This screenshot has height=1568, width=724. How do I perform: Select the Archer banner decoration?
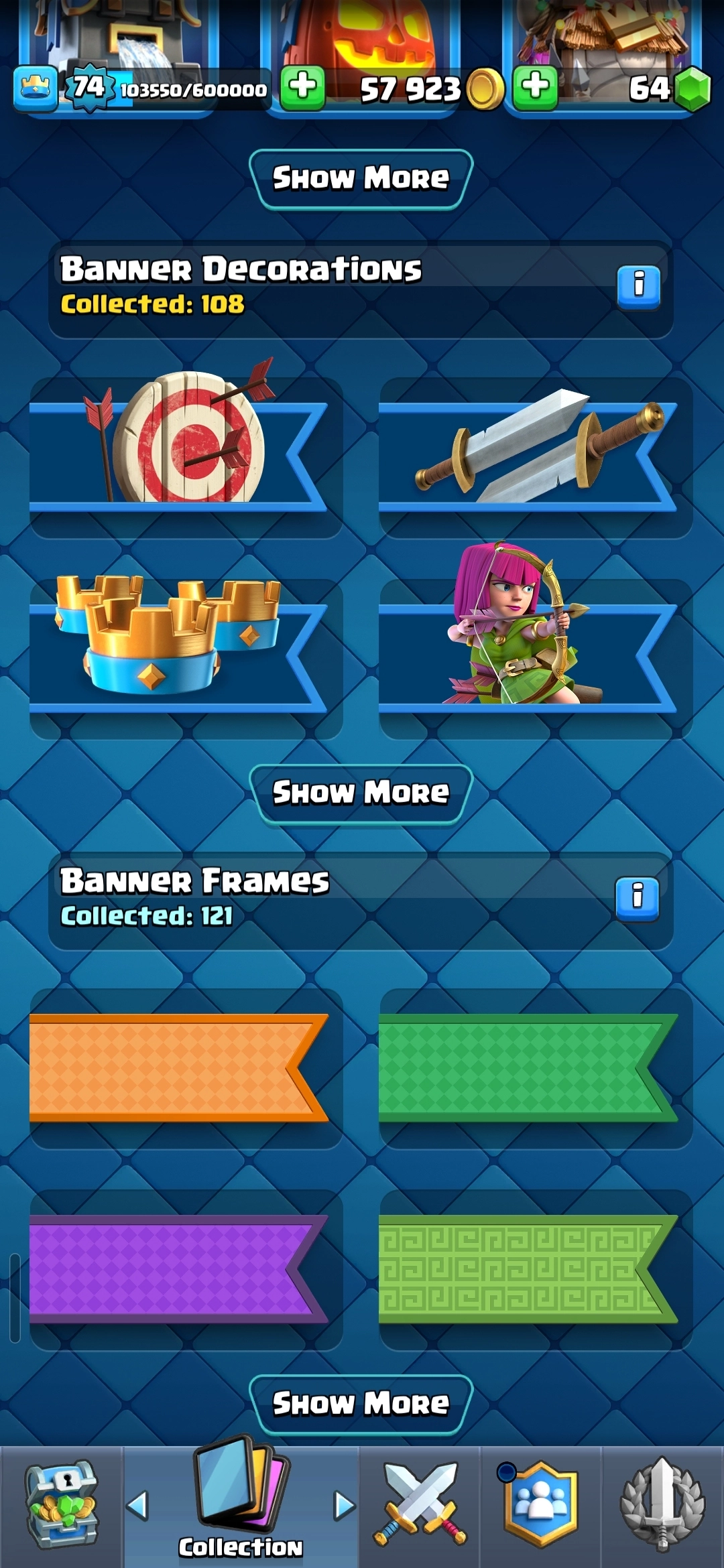(x=535, y=658)
